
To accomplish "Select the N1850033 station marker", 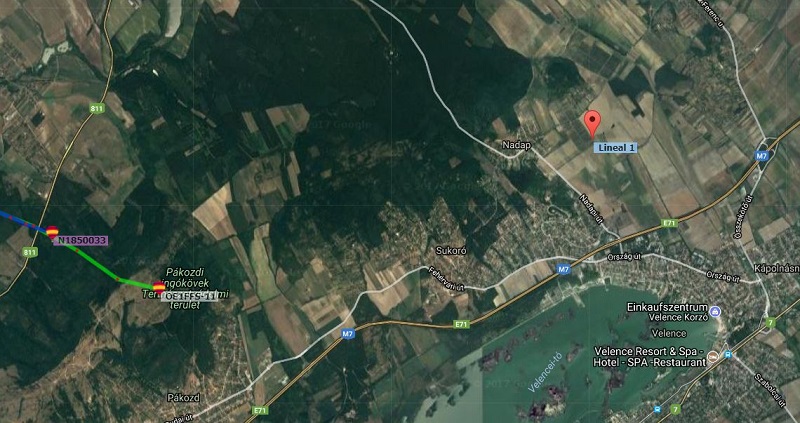I will click(52, 230).
